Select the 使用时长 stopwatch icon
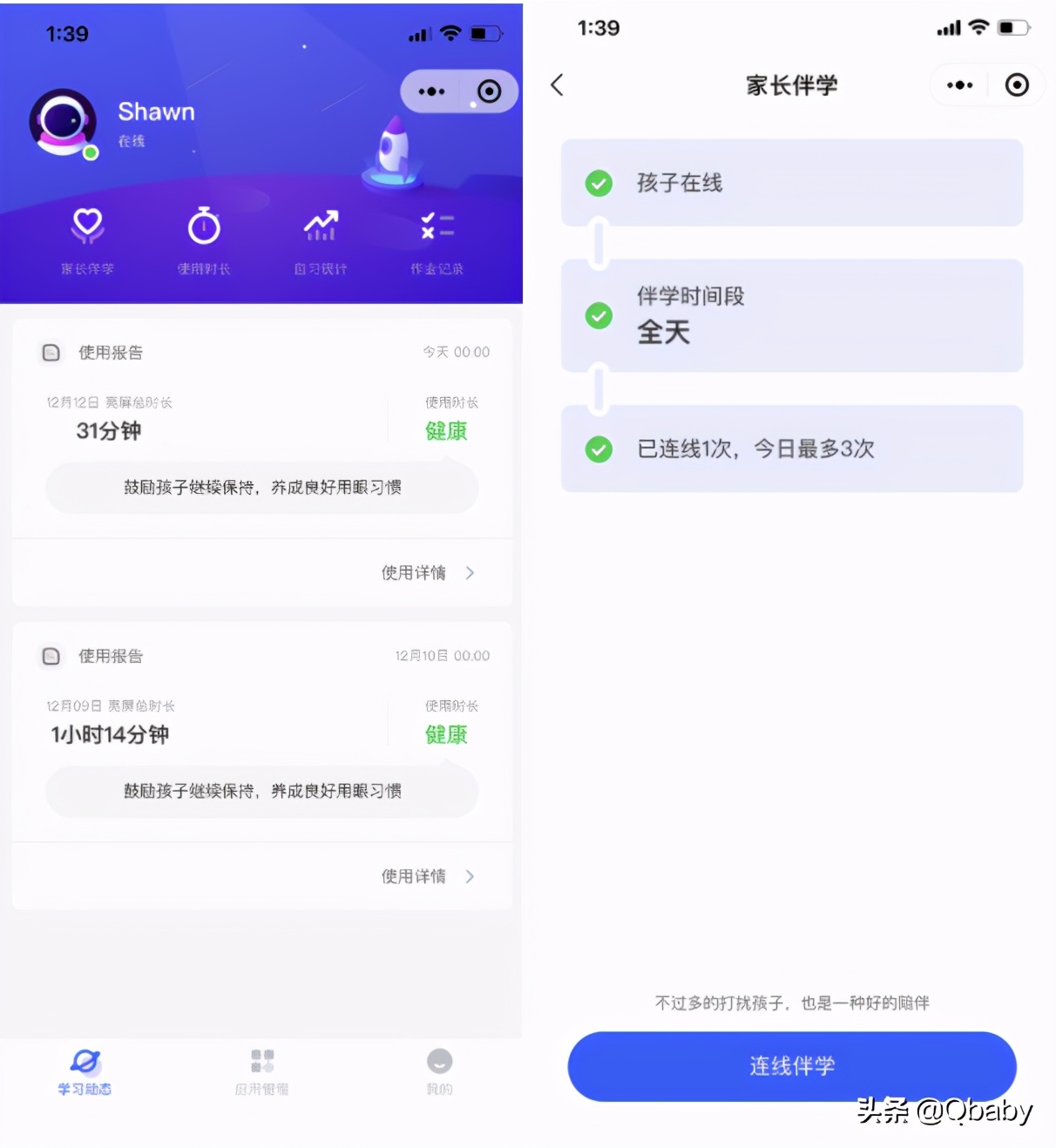1056x1148 pixels. [203, 226]
